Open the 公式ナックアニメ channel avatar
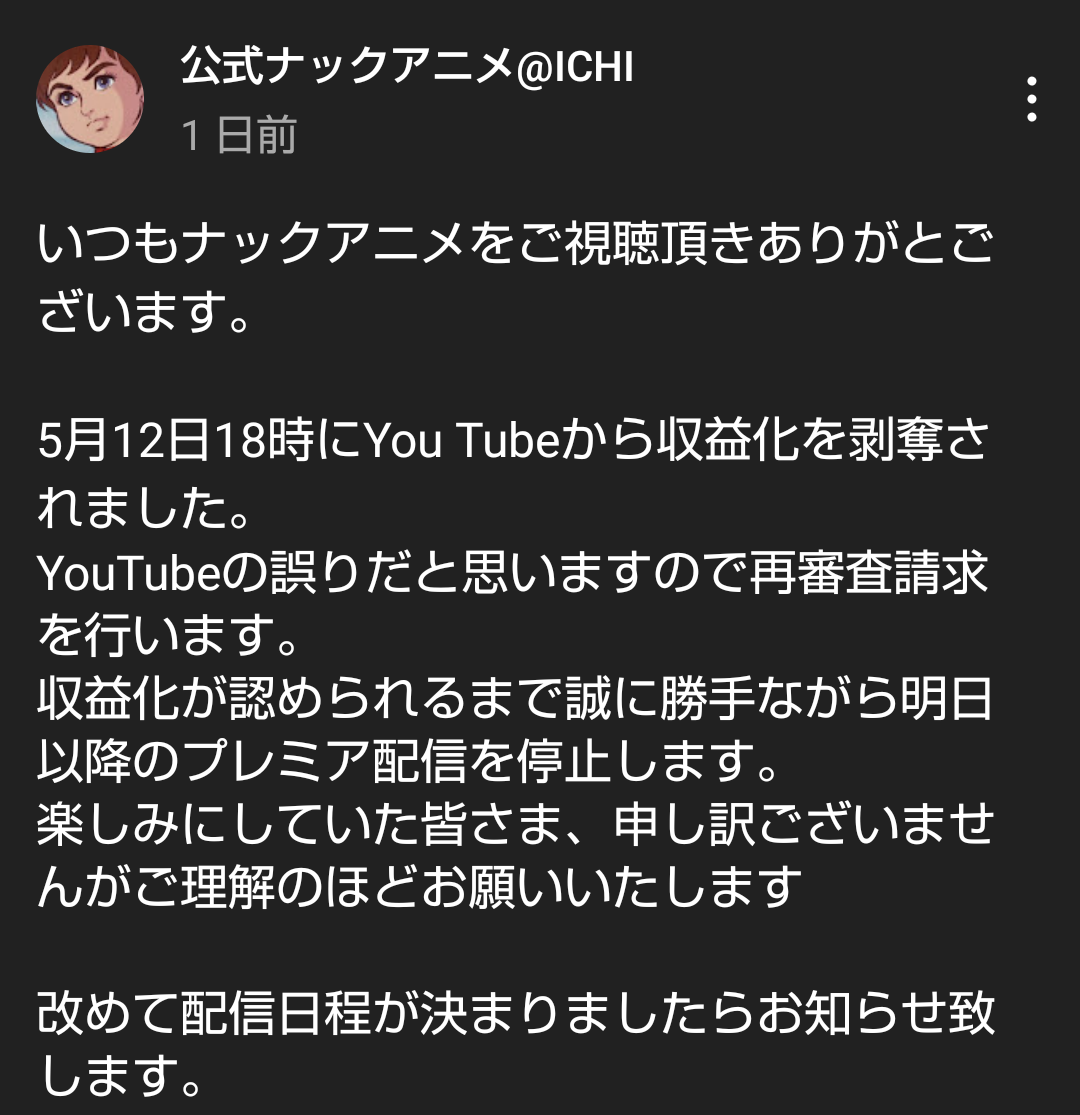 pyautogui.click(x=90, y=99)
